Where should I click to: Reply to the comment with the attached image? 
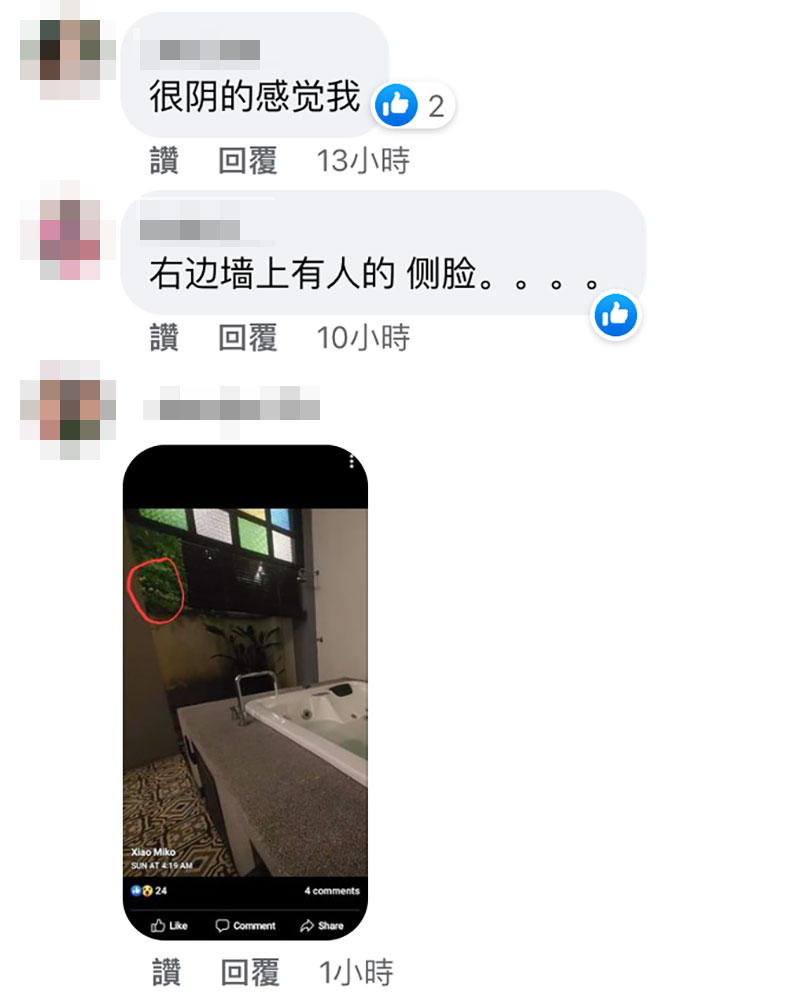249,971
